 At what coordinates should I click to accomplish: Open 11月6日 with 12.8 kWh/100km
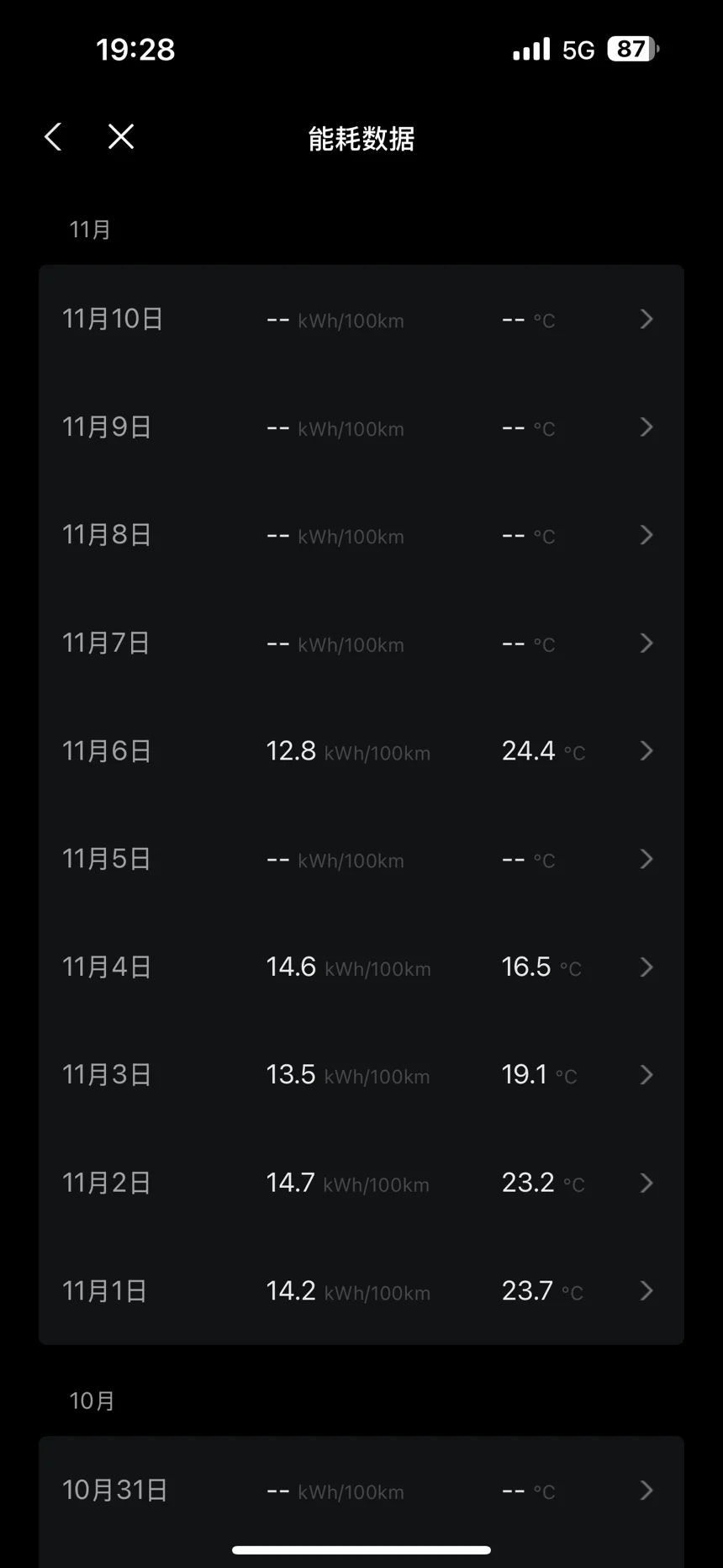[361, 751]
